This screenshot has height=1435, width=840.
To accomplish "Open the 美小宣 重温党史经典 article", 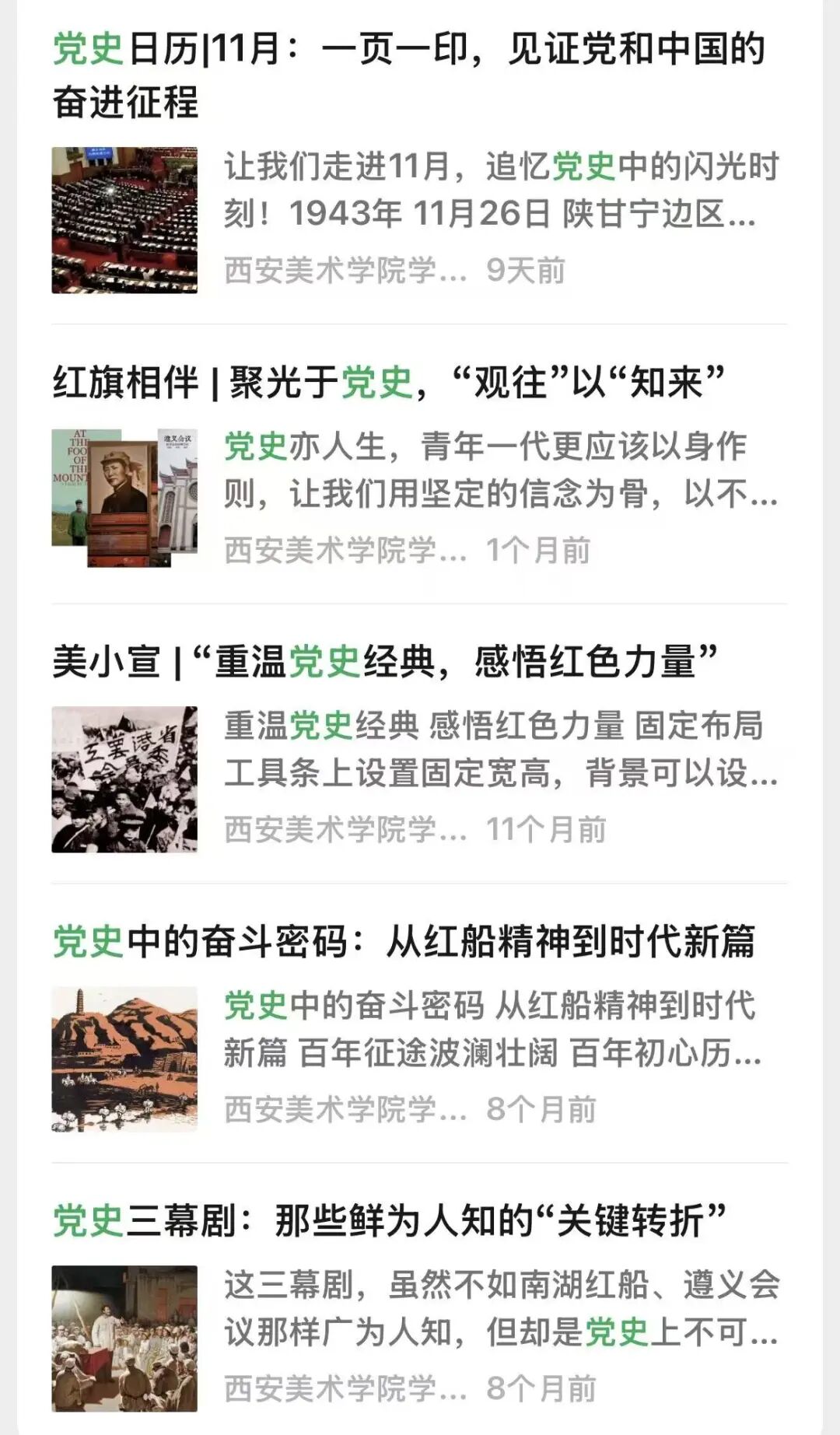I will (385, 662).
